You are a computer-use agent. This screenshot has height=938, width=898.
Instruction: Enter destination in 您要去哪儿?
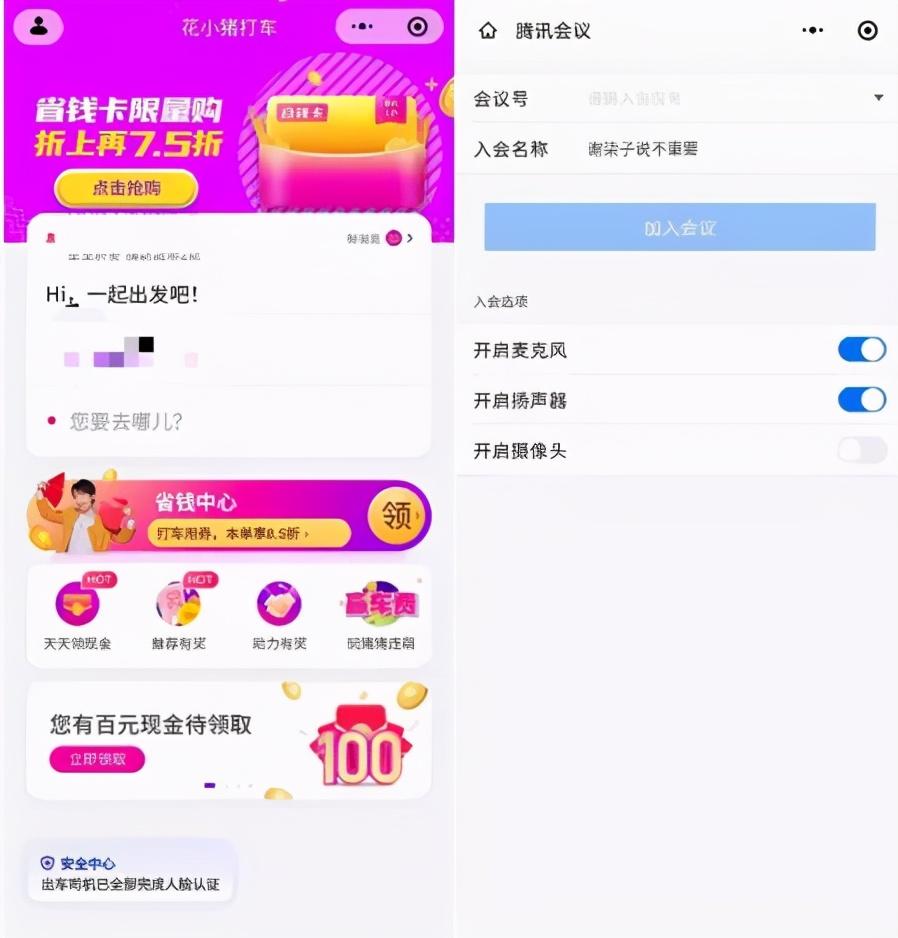[x=229, y=422]
